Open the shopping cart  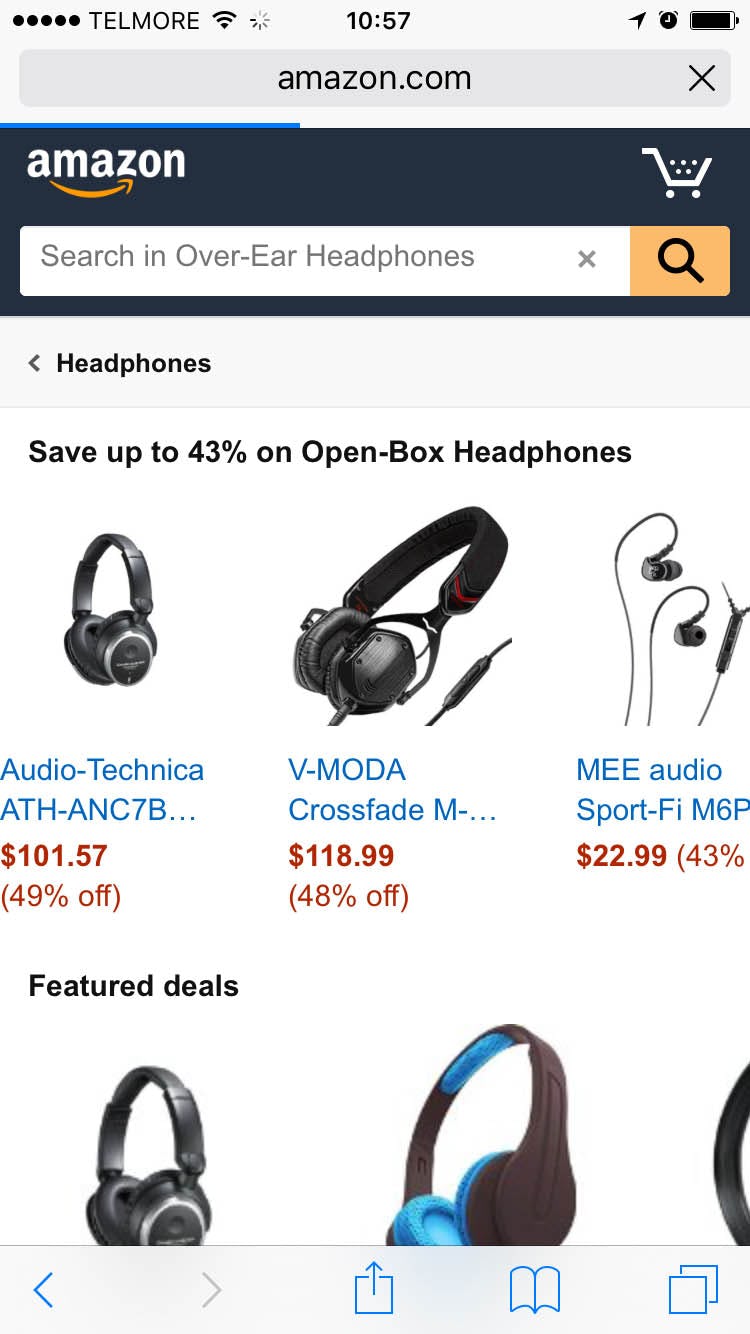tap(677, 172)
